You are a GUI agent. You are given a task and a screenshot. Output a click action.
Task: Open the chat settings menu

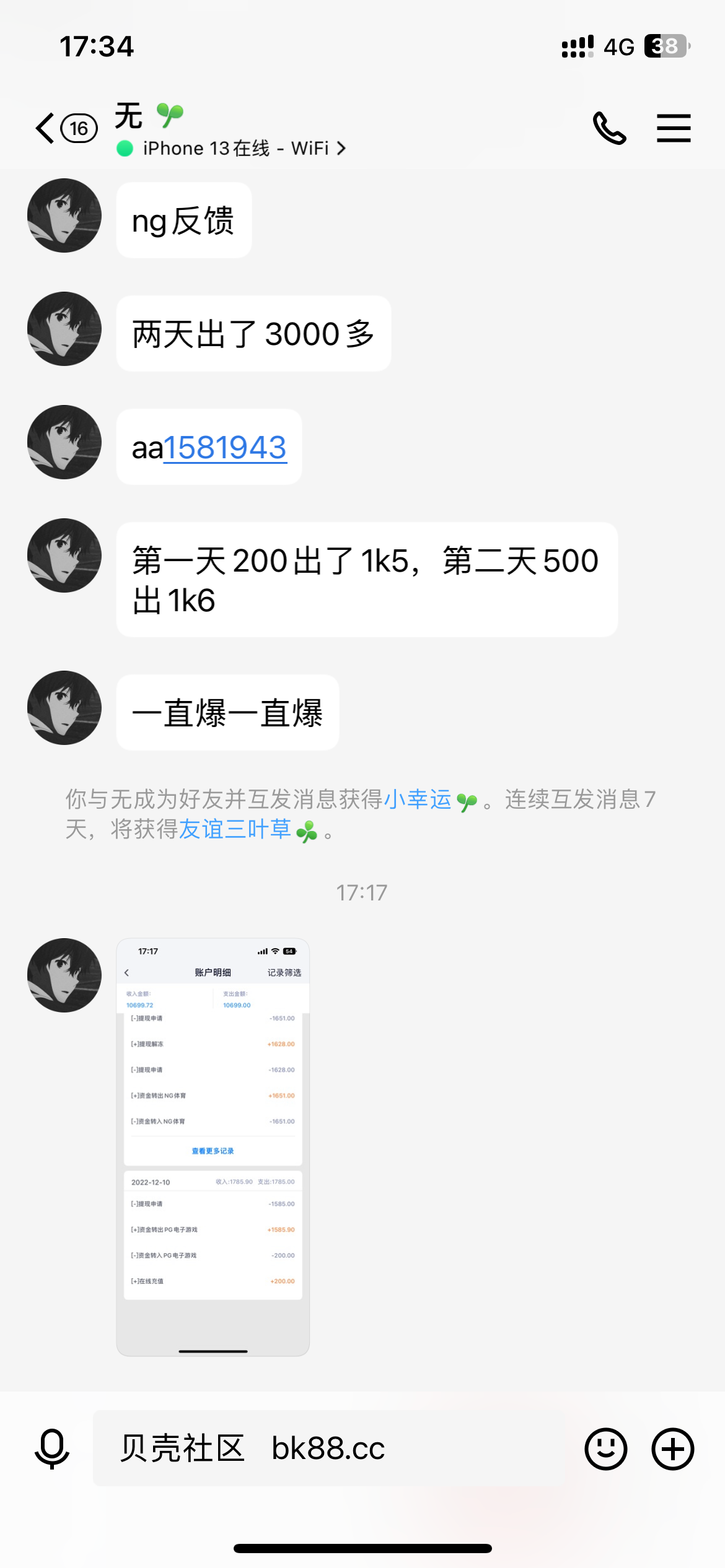(x=674, y=128)
